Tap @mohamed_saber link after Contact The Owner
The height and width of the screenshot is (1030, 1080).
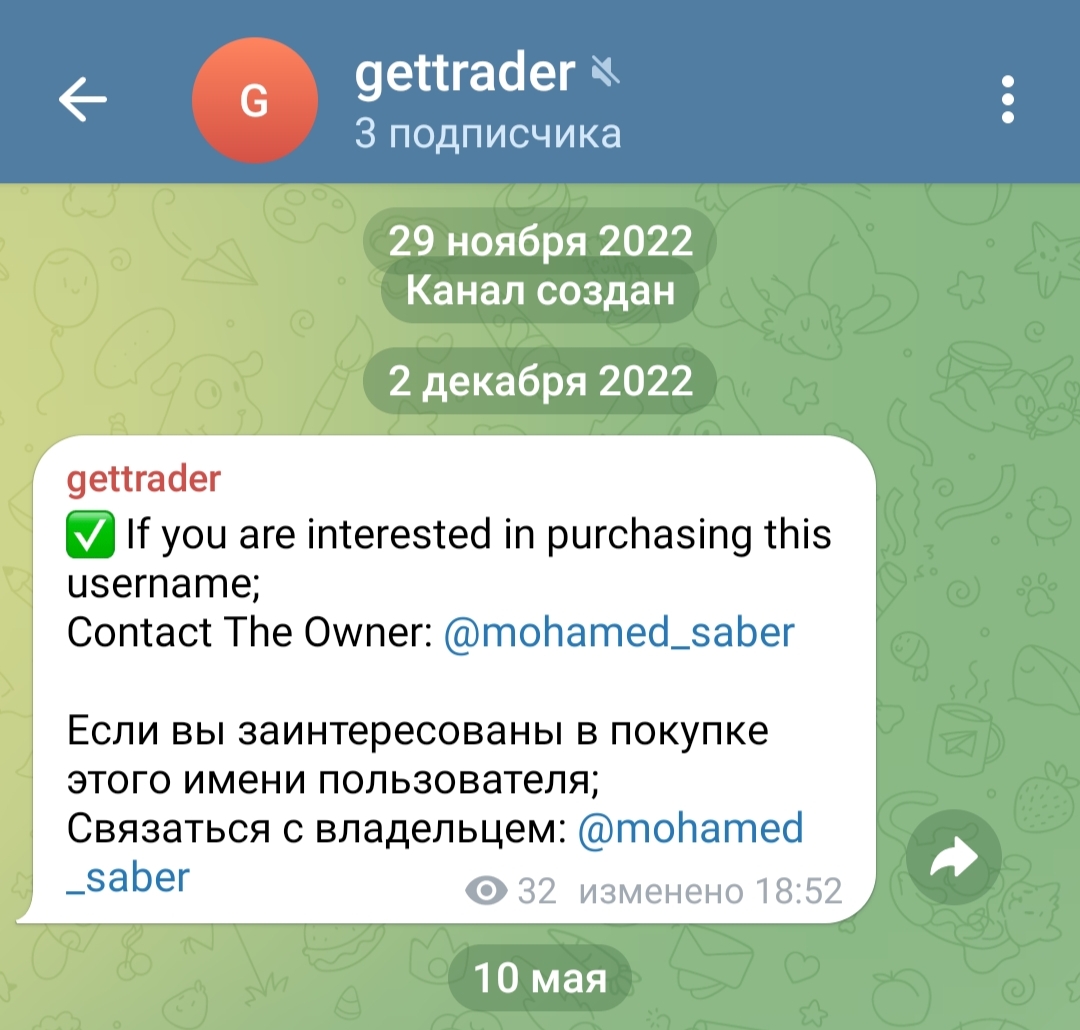(618, 632)
